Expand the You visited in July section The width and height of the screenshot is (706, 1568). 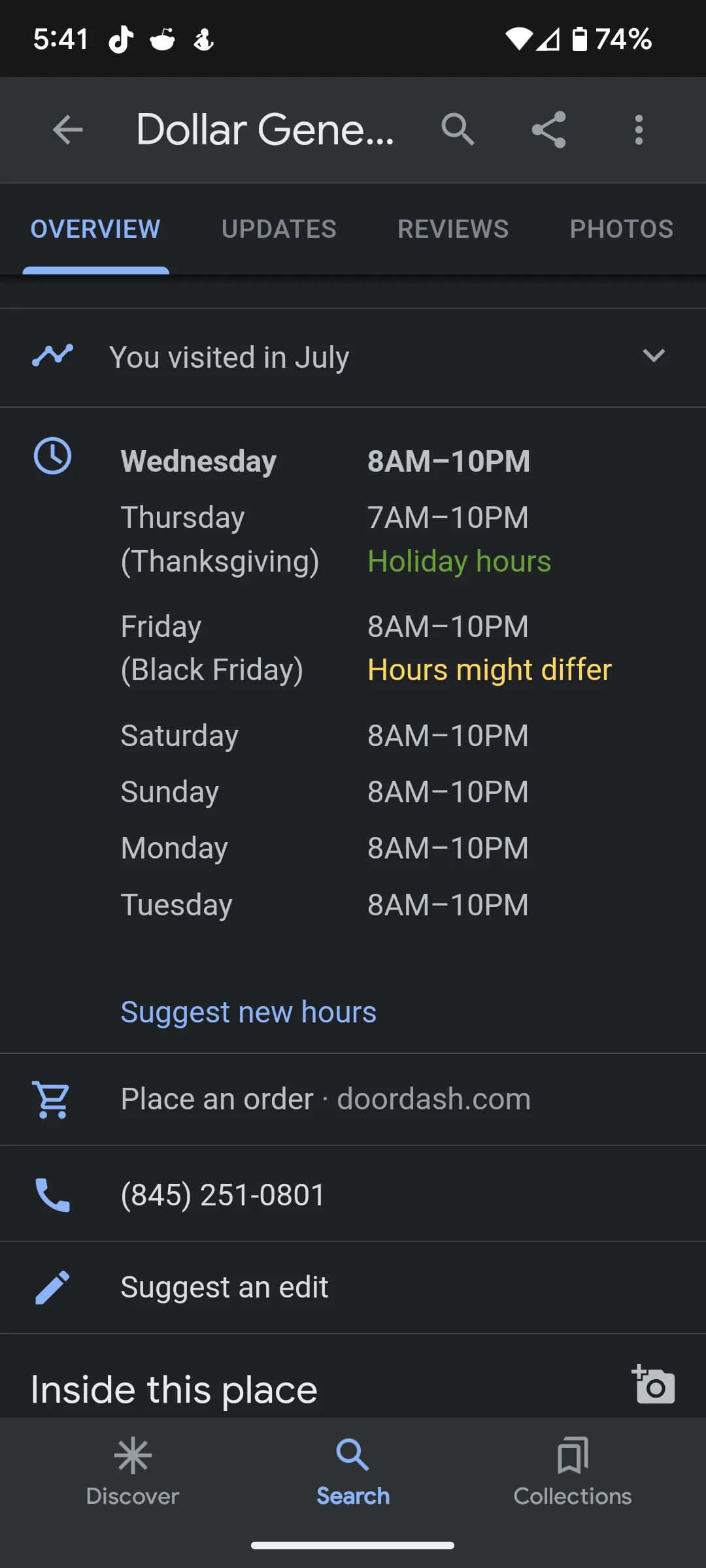pos(654,356)
